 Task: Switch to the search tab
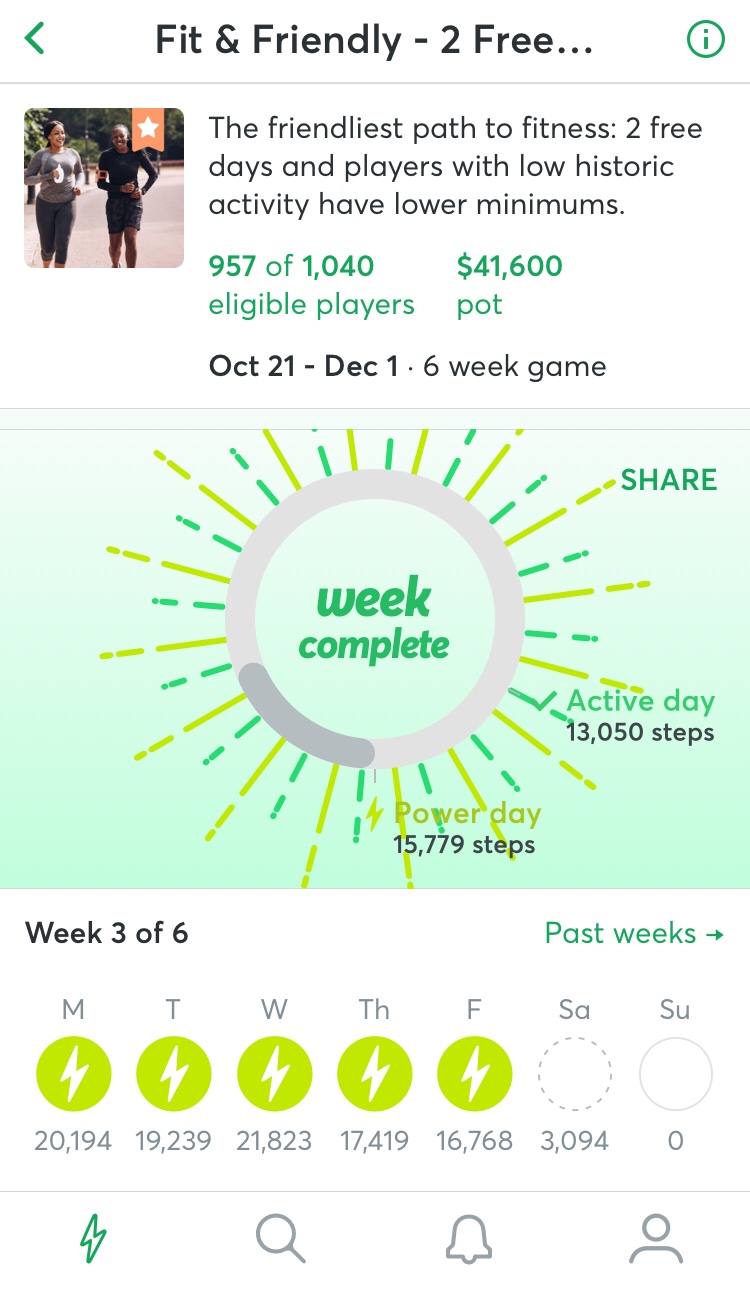tap(281, 1240)
